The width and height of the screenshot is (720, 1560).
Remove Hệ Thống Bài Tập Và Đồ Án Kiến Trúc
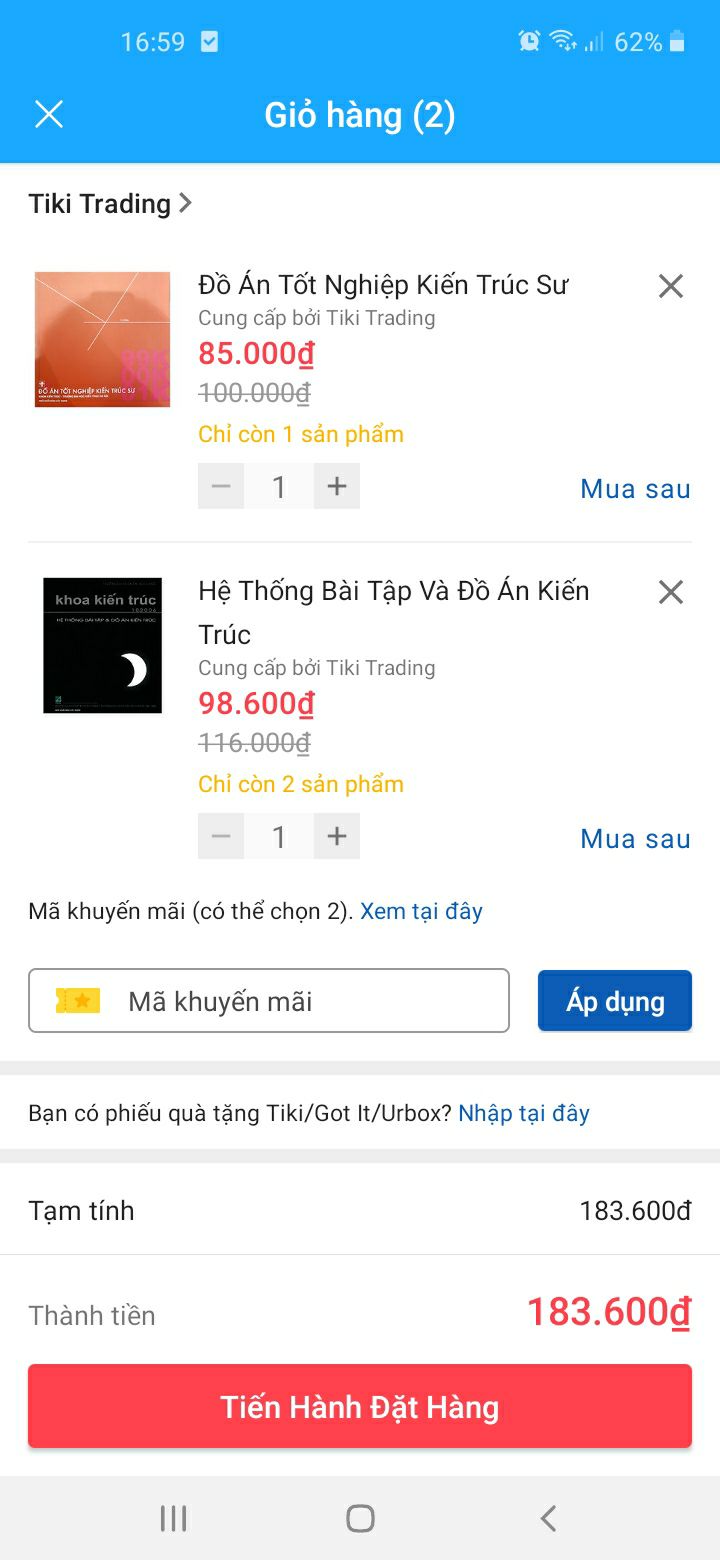pyautogui.click(x=670, y=592)
